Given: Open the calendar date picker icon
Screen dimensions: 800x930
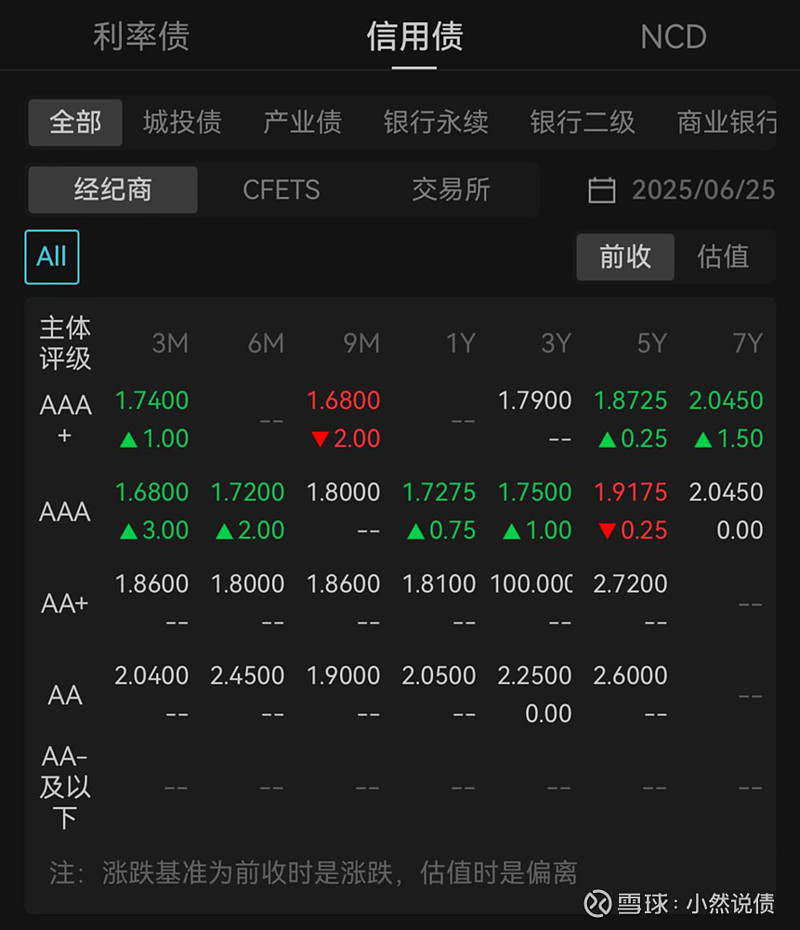Looking at the screenshot, I should coord(601,190).
